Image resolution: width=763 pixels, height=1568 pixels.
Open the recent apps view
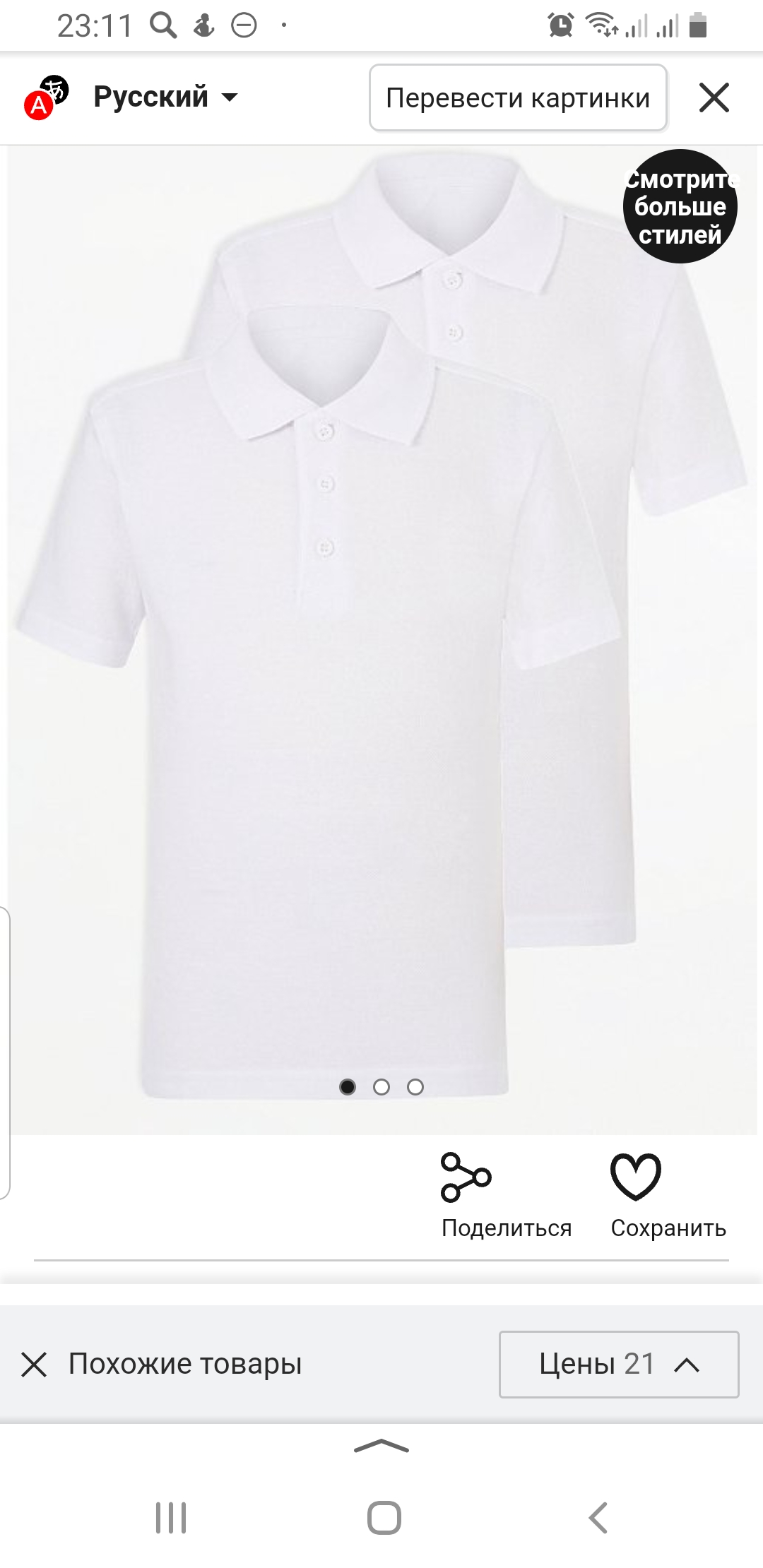(x=171, y=1517)
